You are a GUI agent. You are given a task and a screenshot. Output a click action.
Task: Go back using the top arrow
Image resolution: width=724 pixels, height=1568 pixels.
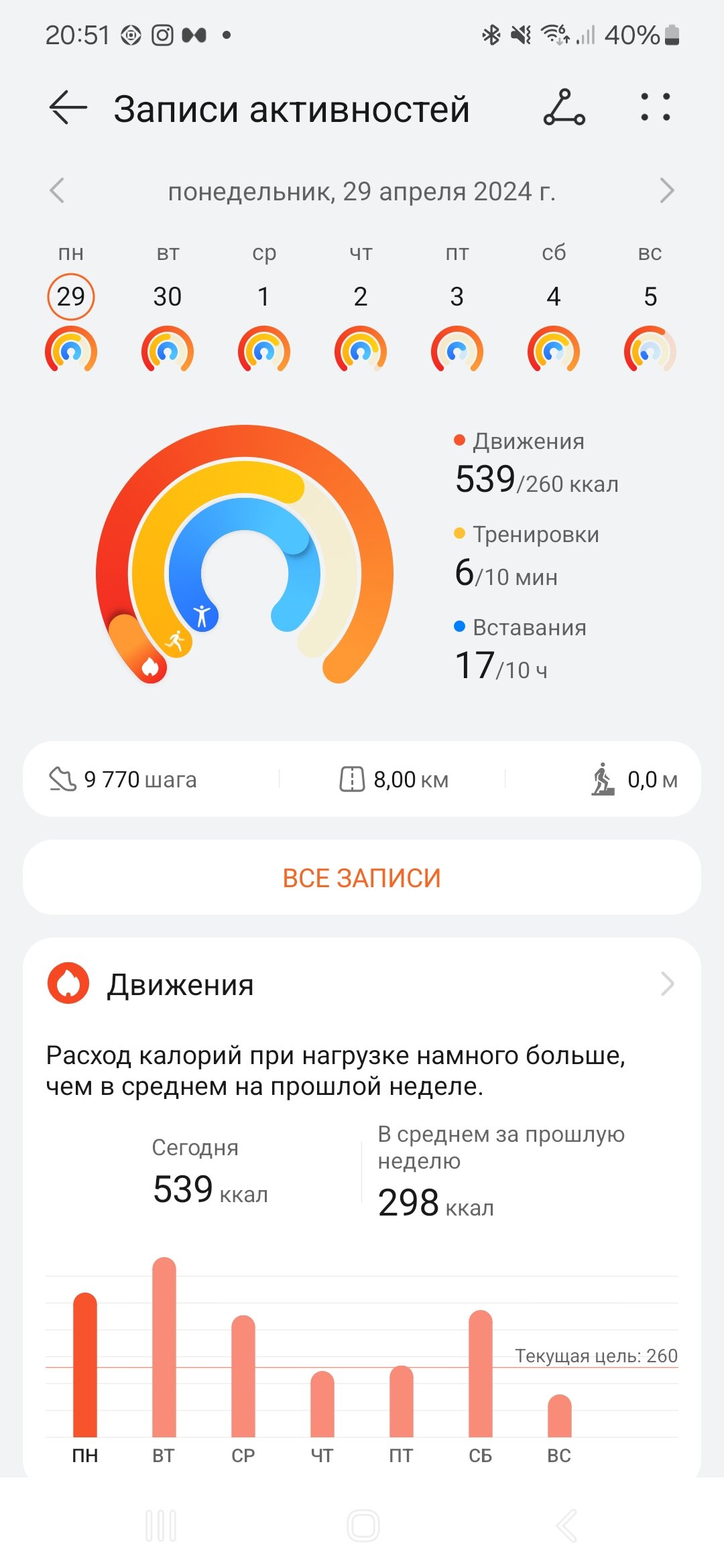click(68, 108)
